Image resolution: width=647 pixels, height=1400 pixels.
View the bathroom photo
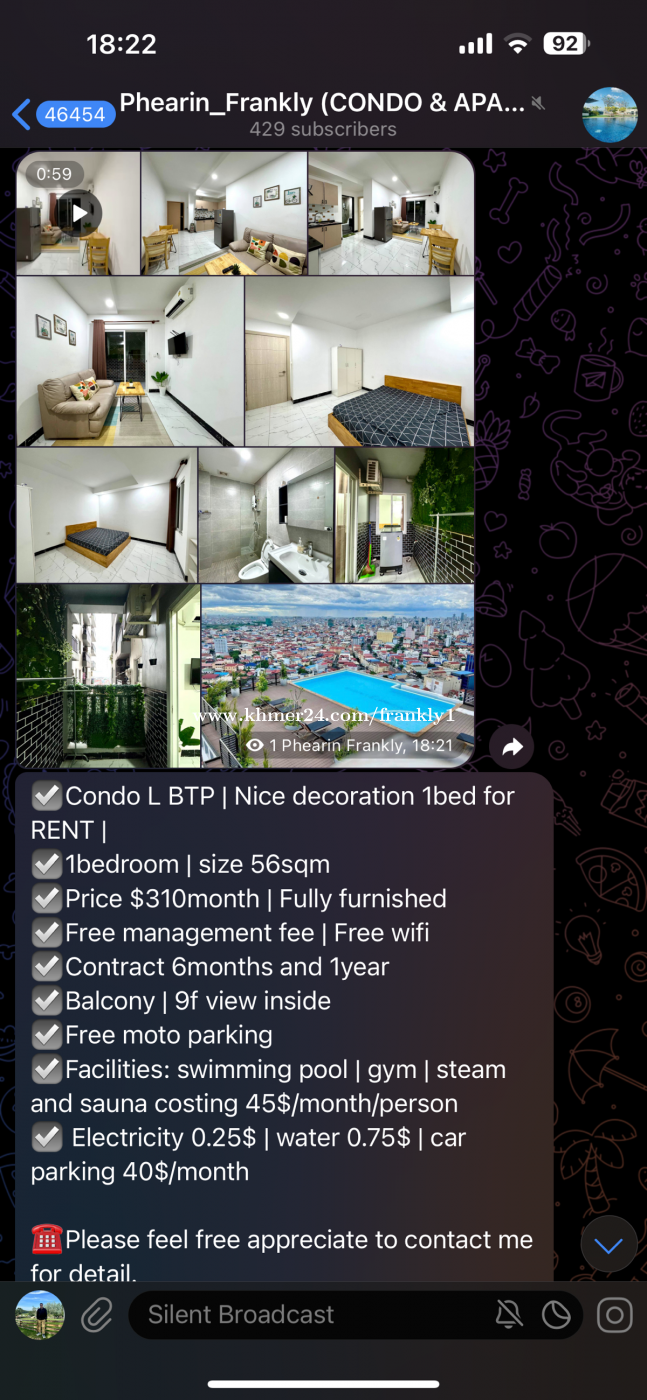(265, 515)
